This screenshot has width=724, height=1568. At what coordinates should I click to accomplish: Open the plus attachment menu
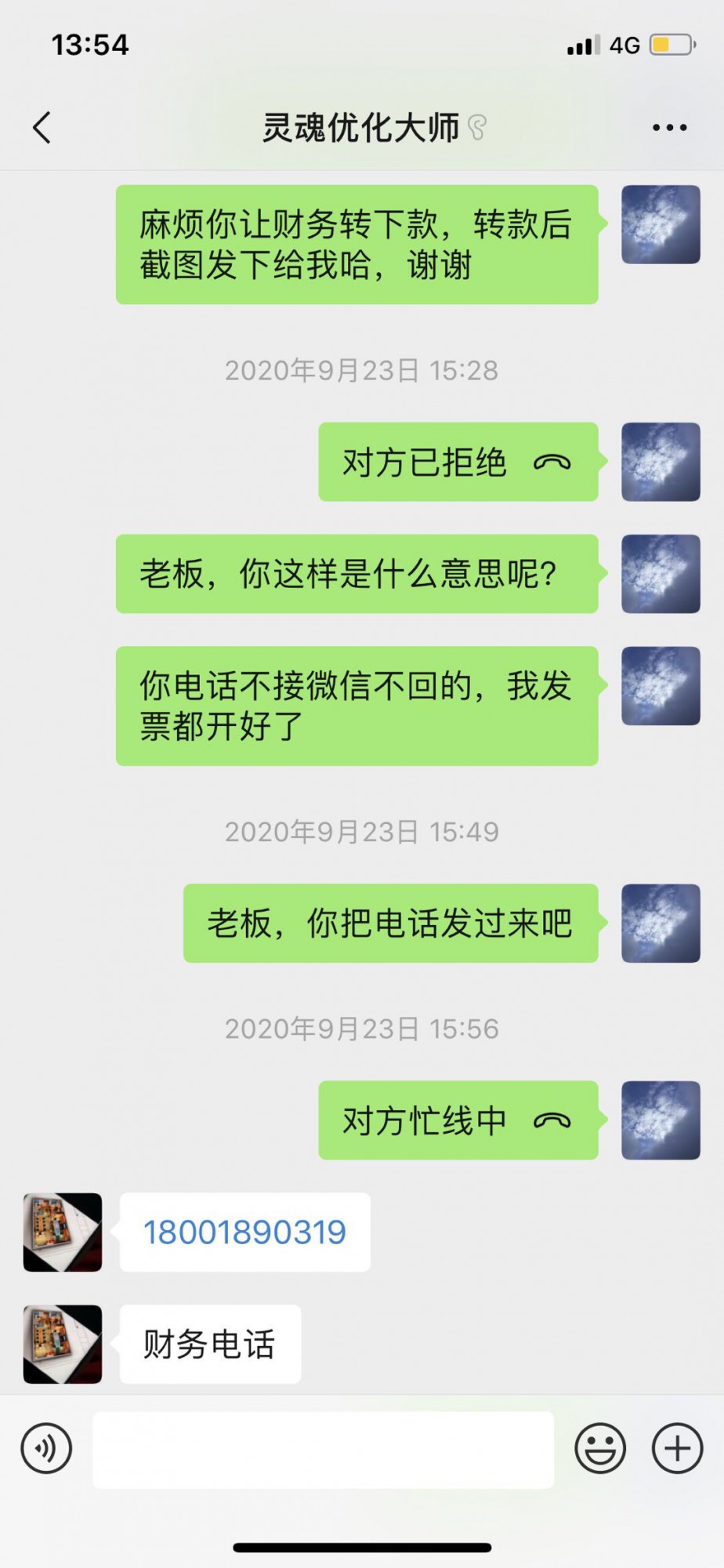(678, 1448)
